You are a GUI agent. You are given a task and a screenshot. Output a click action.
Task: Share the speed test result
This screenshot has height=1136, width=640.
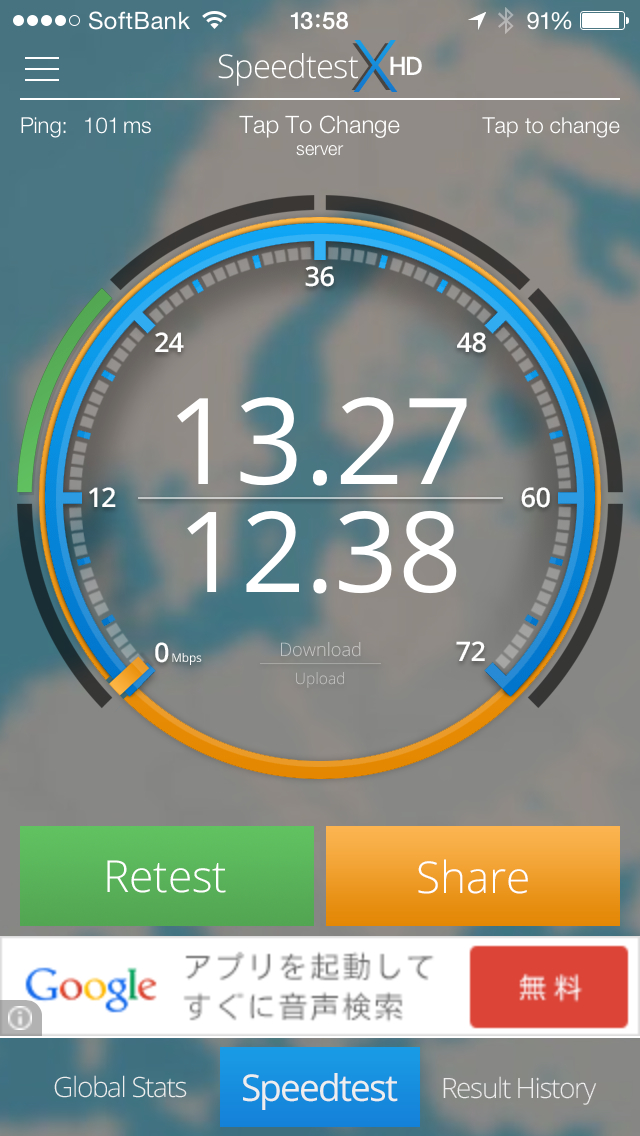tap(472, 876)
